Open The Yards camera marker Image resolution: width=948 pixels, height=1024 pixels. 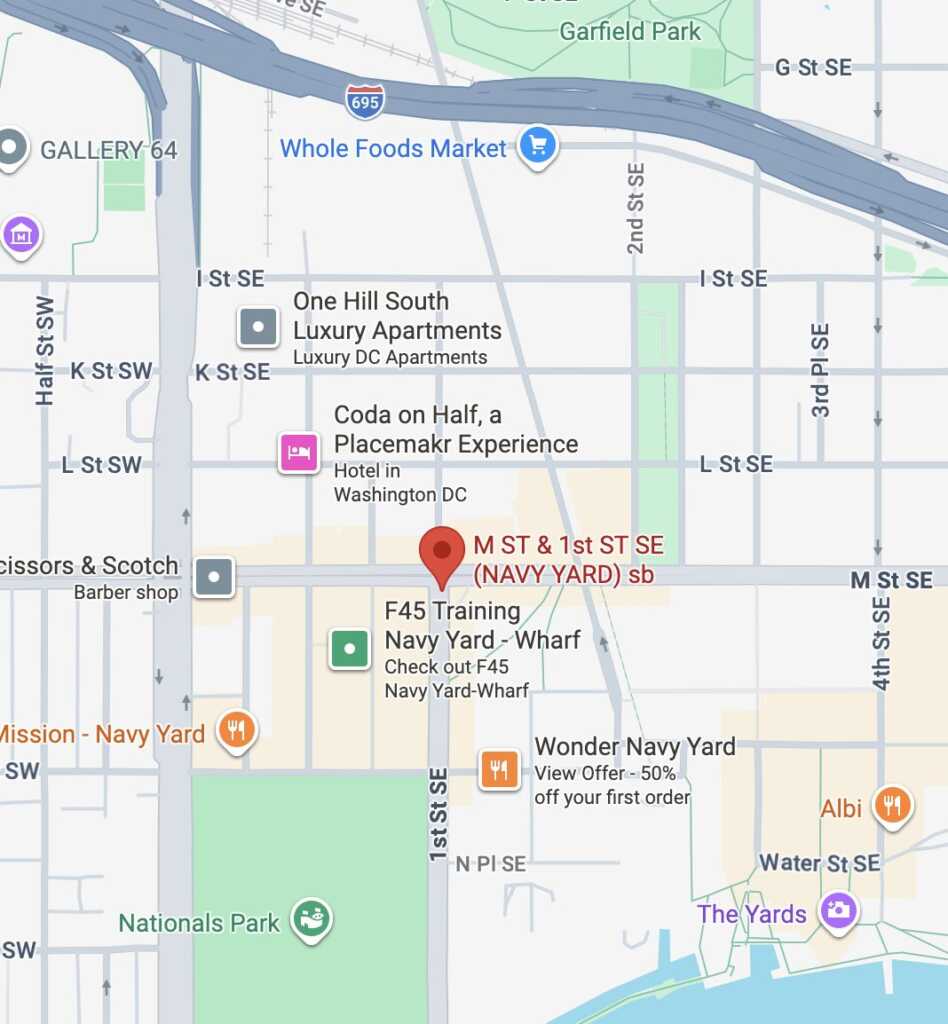coord(838,910)
